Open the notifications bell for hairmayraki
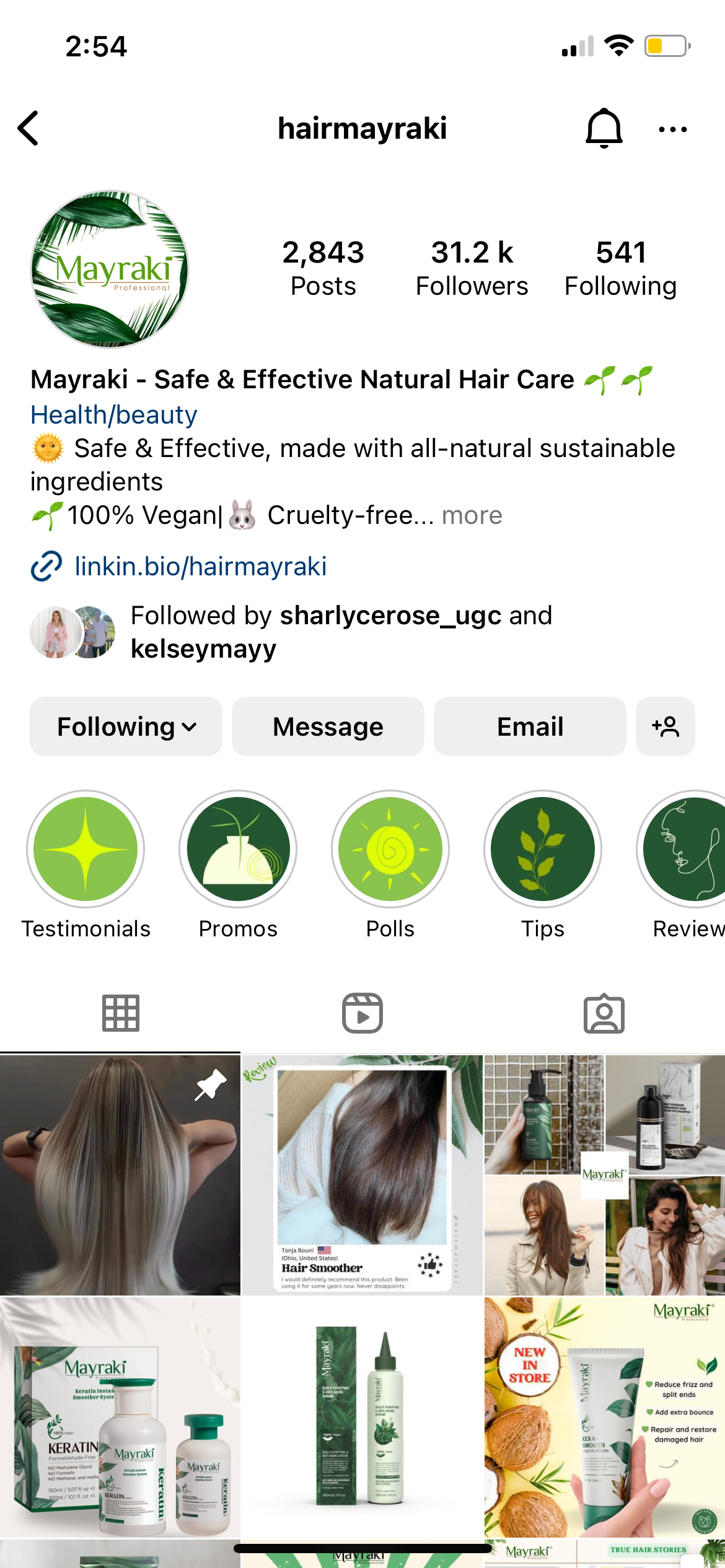The height and width of the screenshot is (1568, 725). click(x=604, y=129)
